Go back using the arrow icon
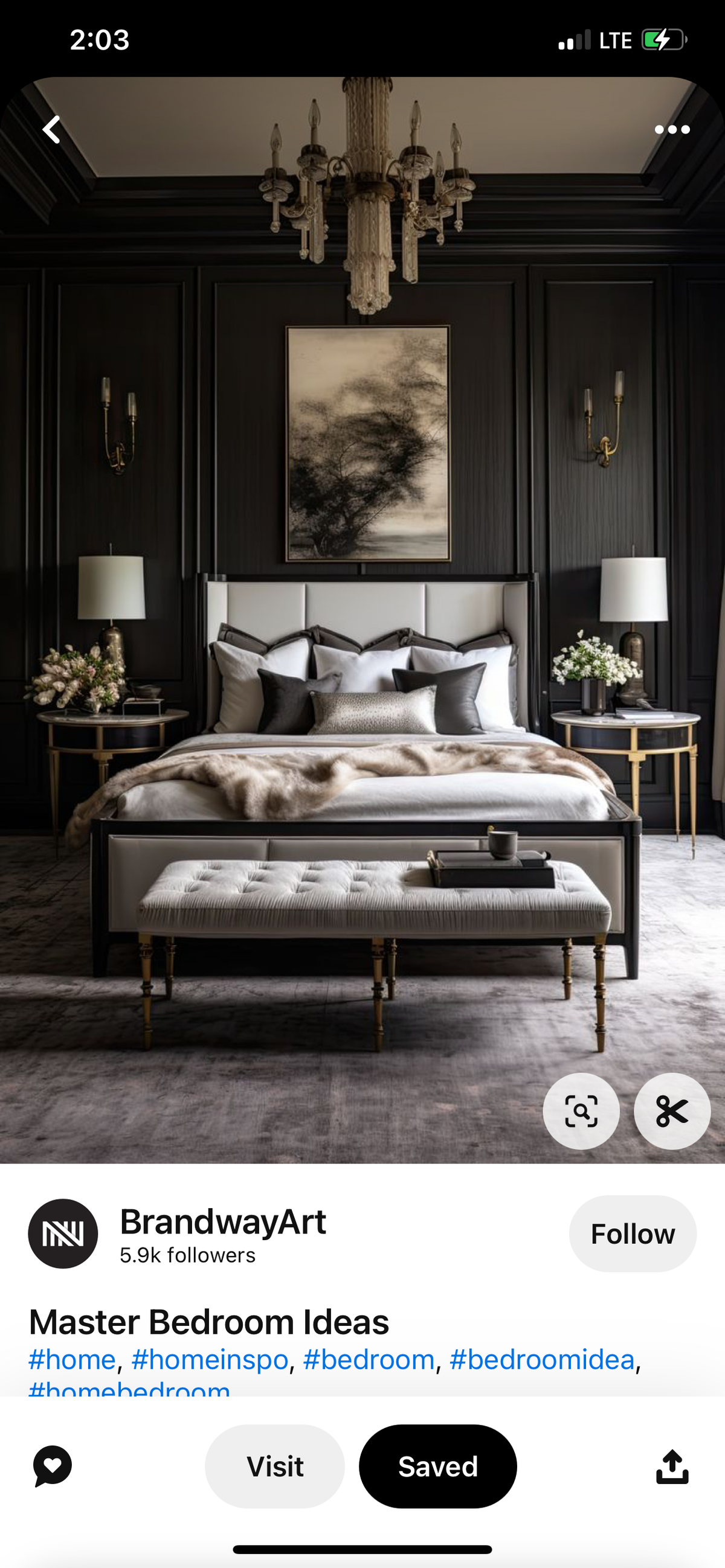 pyautogui.click(x=52, y=130)
